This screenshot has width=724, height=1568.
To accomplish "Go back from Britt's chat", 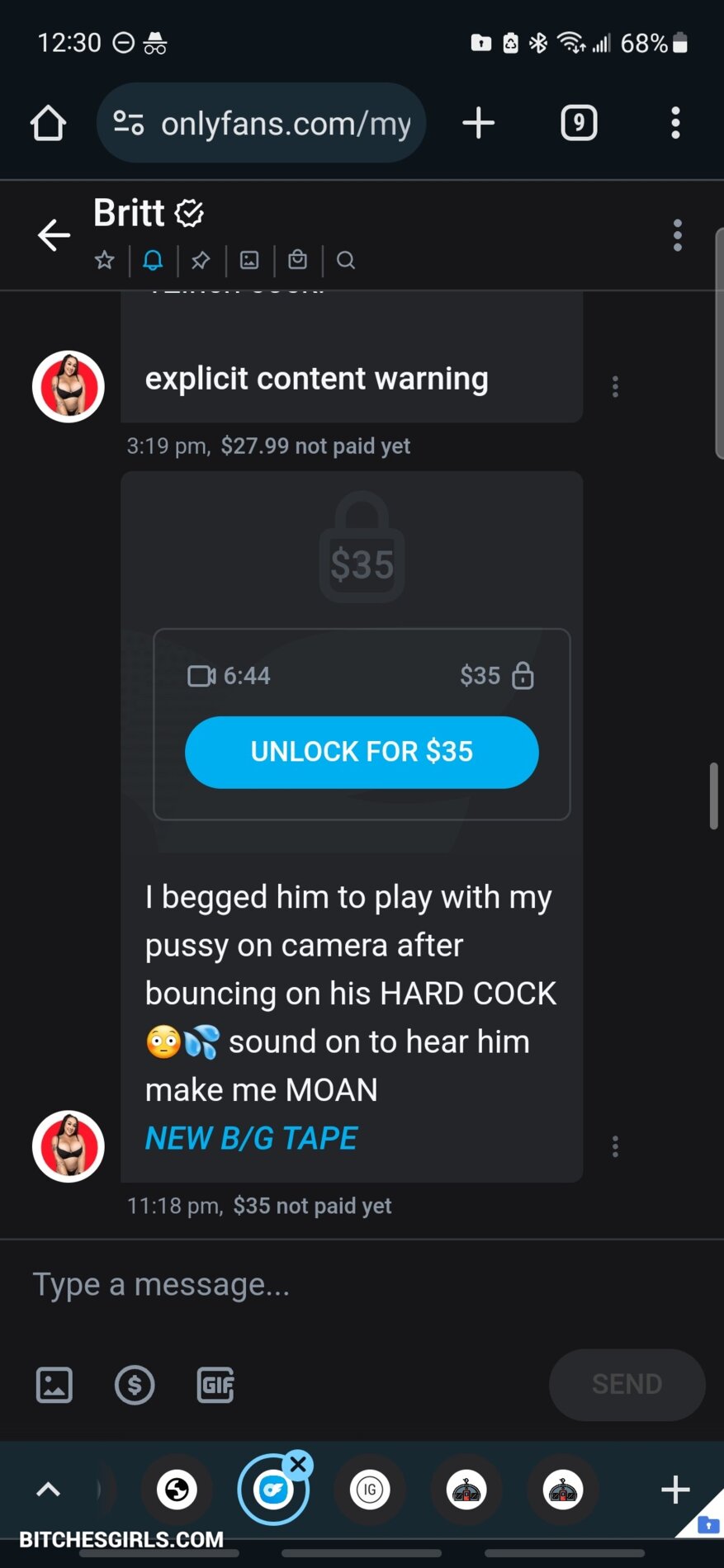I will (x=54, y=235).
